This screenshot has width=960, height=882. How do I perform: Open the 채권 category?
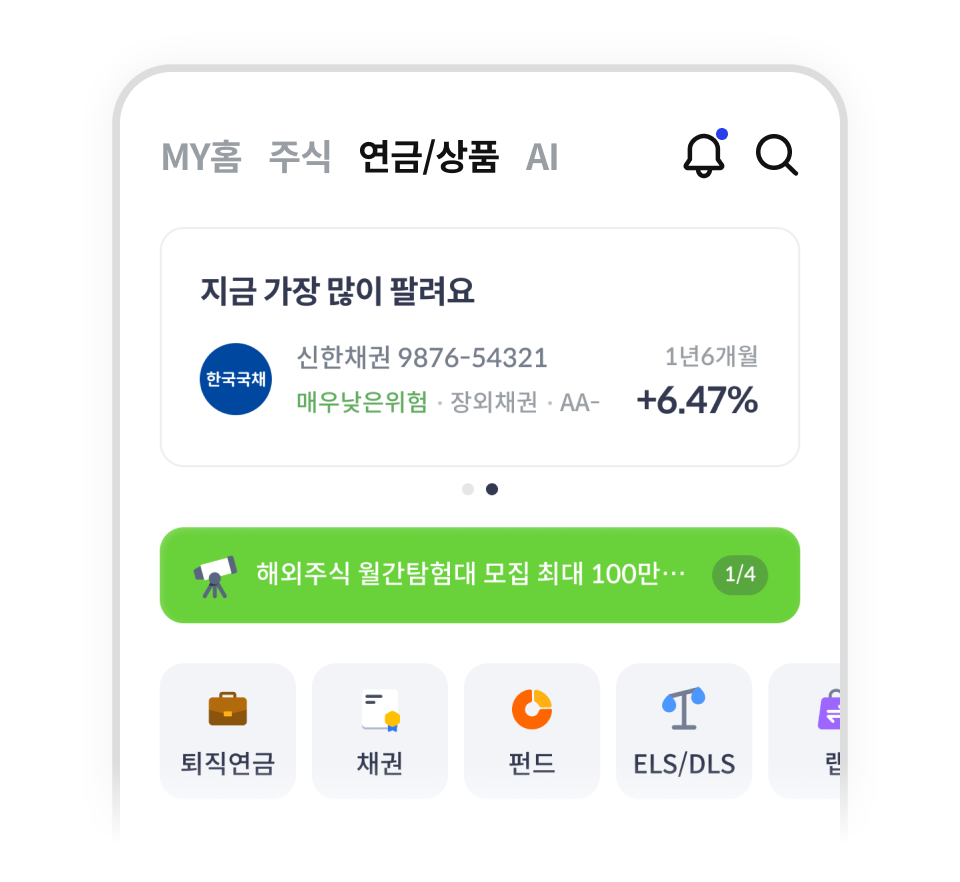(380, 731)
